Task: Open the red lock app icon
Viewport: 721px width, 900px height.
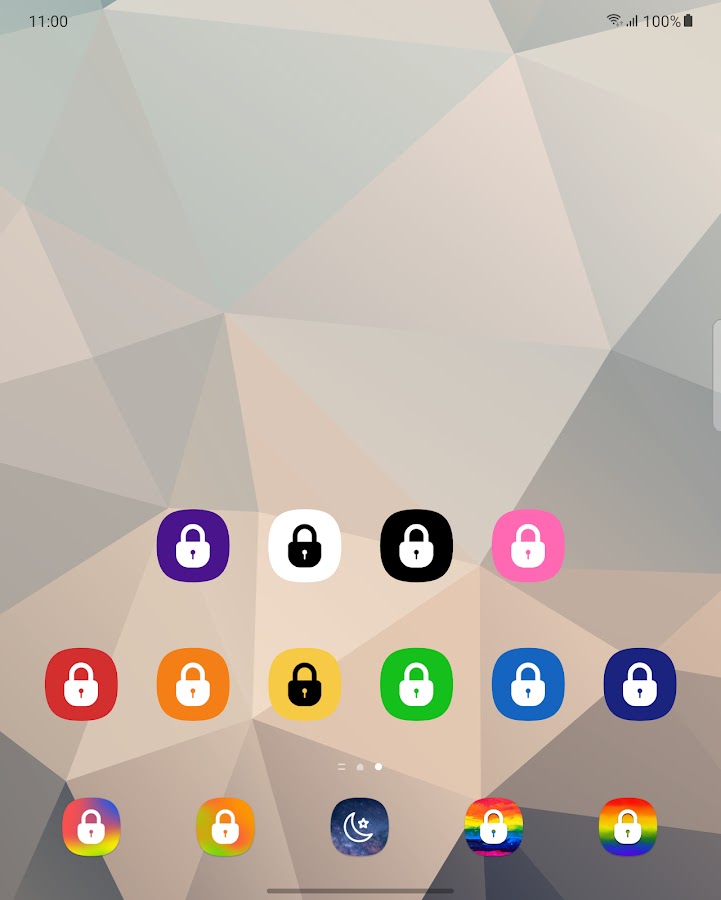Action: point(81,684)
